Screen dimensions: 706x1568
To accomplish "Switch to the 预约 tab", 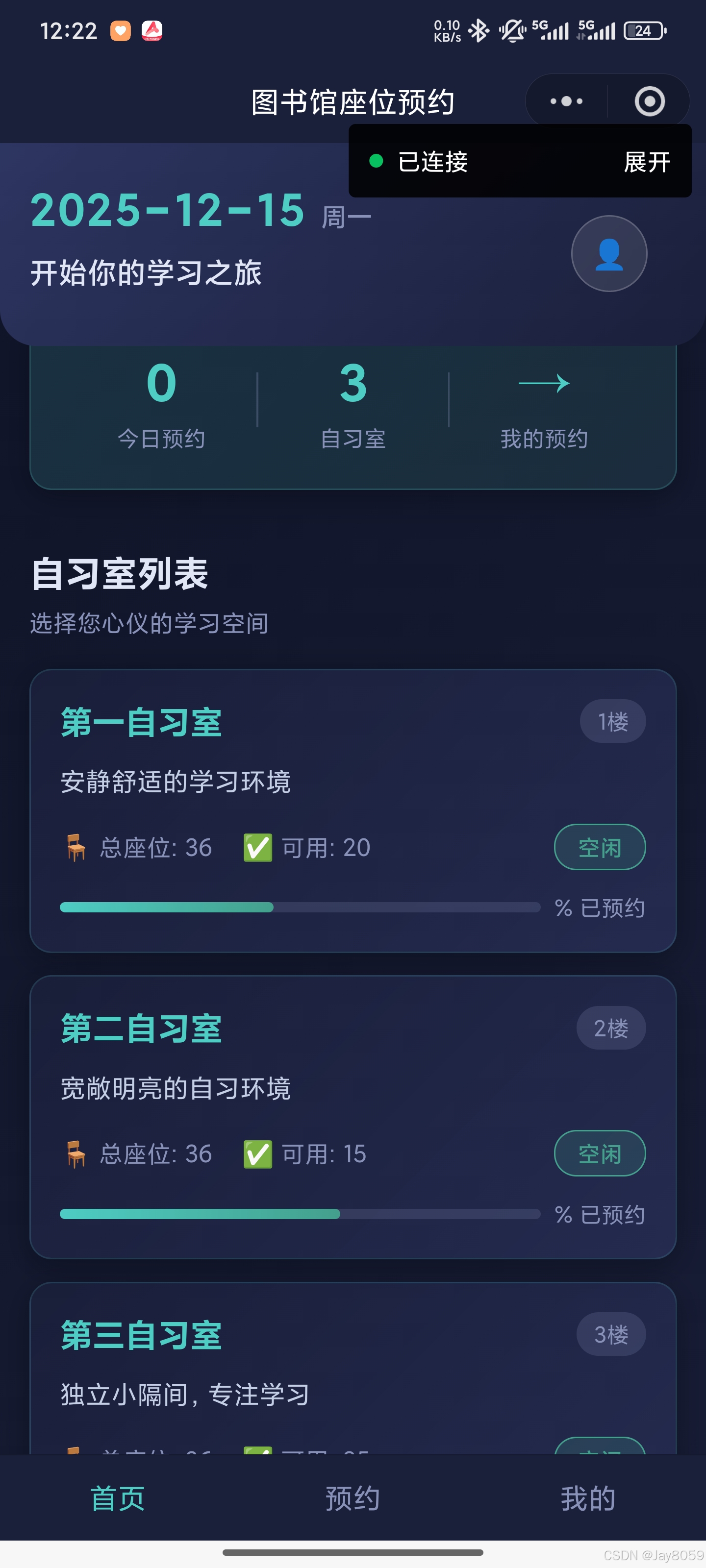I will pos(353,1498).
